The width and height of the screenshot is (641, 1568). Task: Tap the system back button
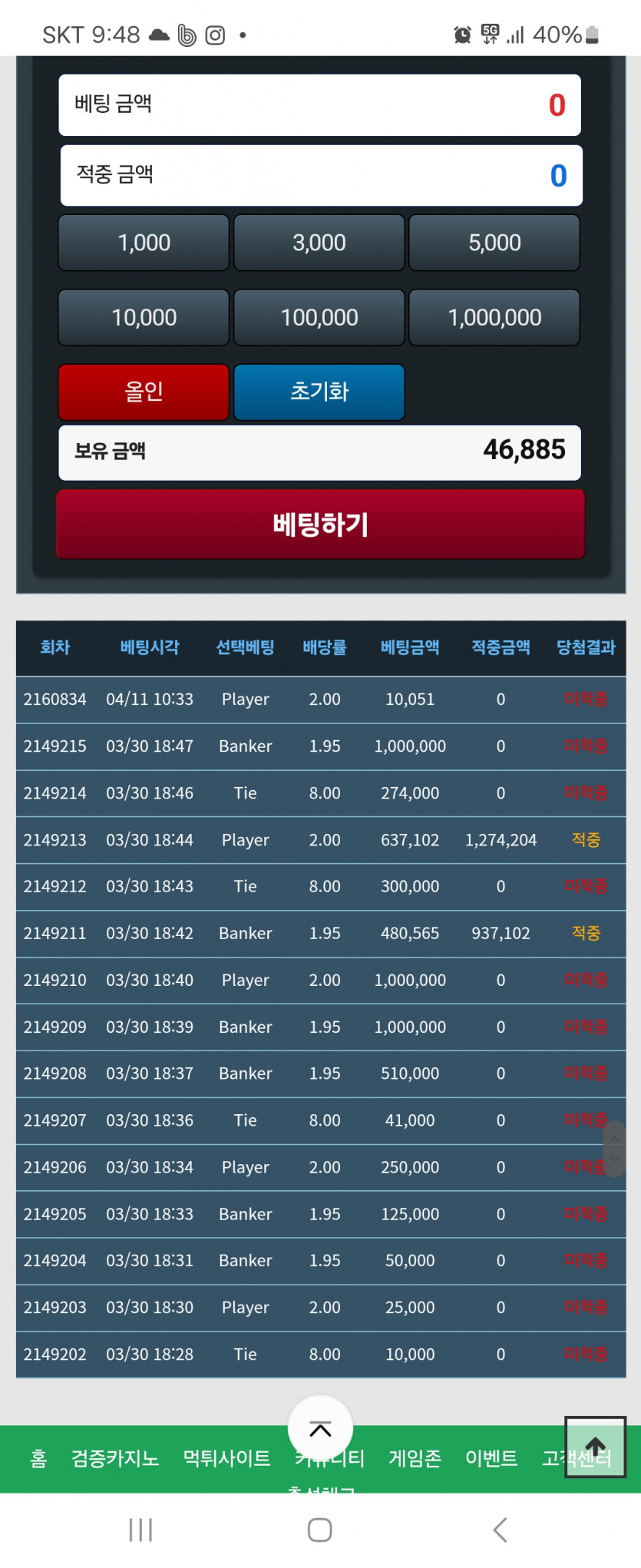pos(500,1530)
